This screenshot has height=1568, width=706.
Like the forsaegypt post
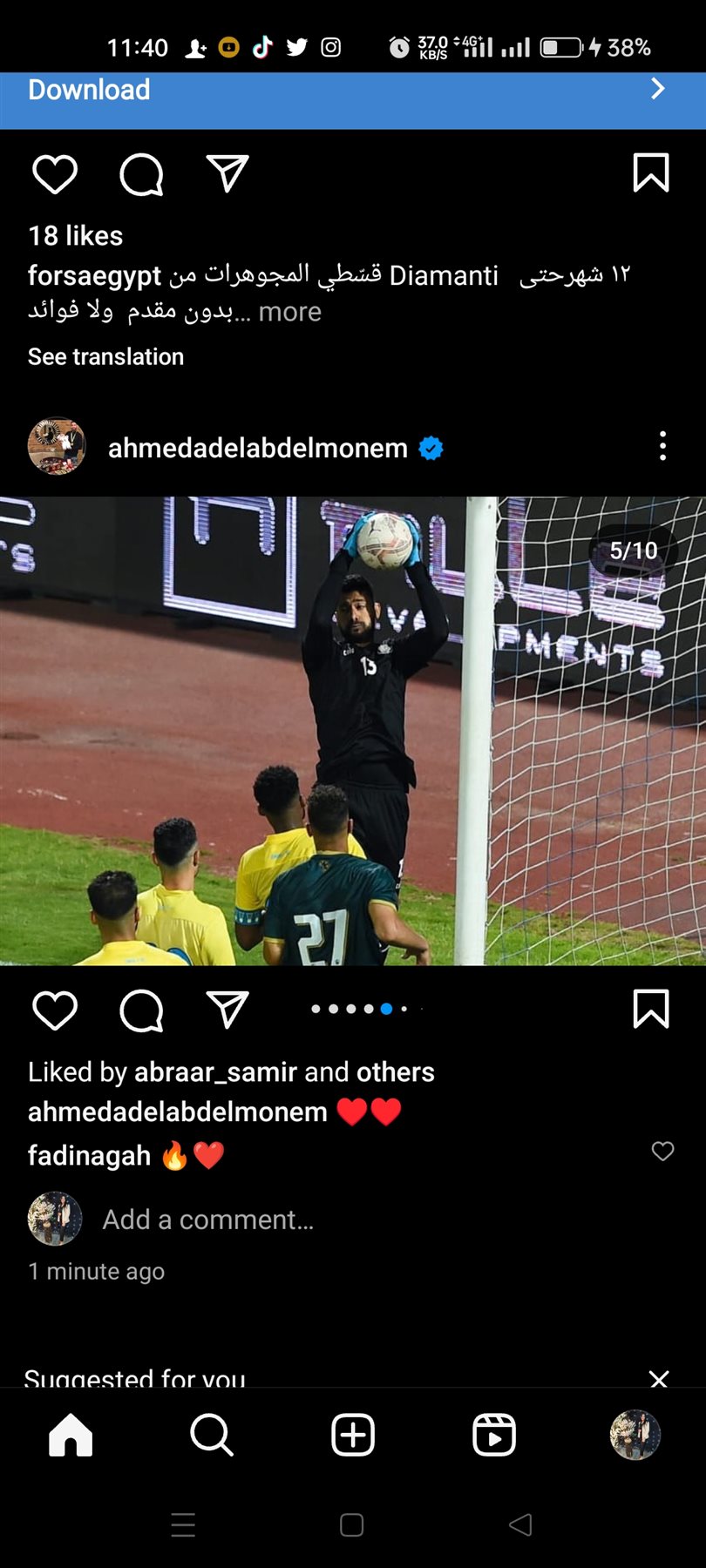[x=55, y=174]
